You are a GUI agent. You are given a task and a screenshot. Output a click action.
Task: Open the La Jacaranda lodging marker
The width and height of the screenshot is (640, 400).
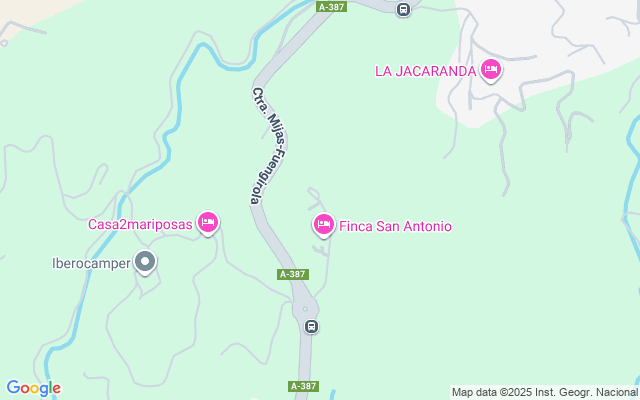pyautogui.click(x=490, y=69)
